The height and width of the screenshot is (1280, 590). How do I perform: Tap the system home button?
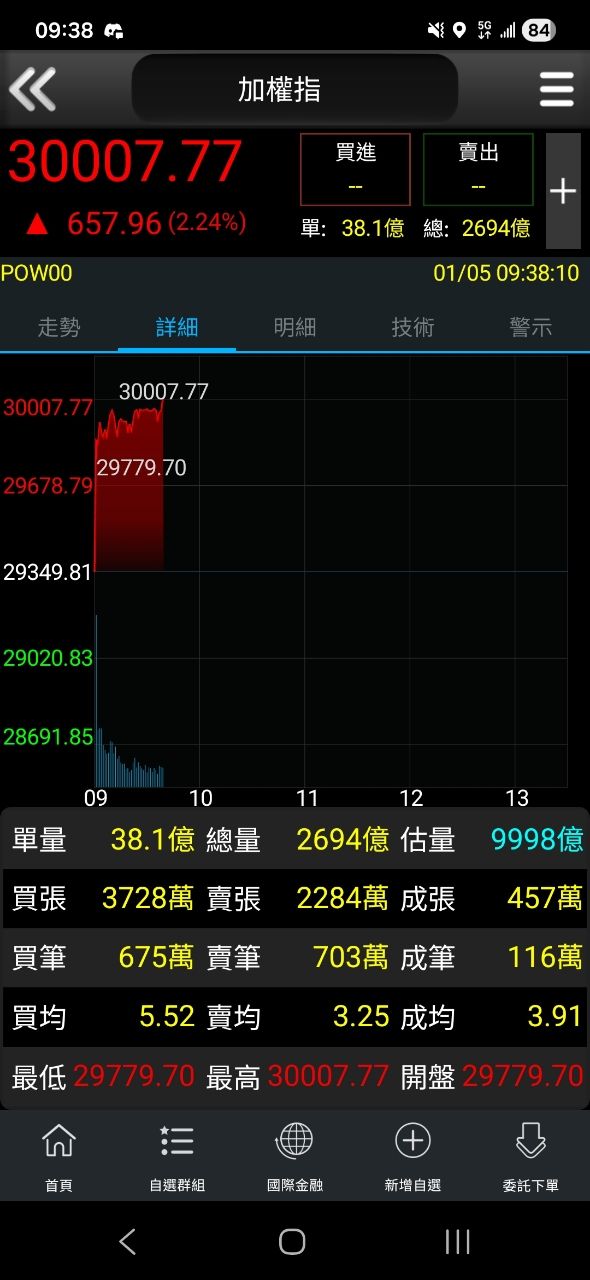292,1241
